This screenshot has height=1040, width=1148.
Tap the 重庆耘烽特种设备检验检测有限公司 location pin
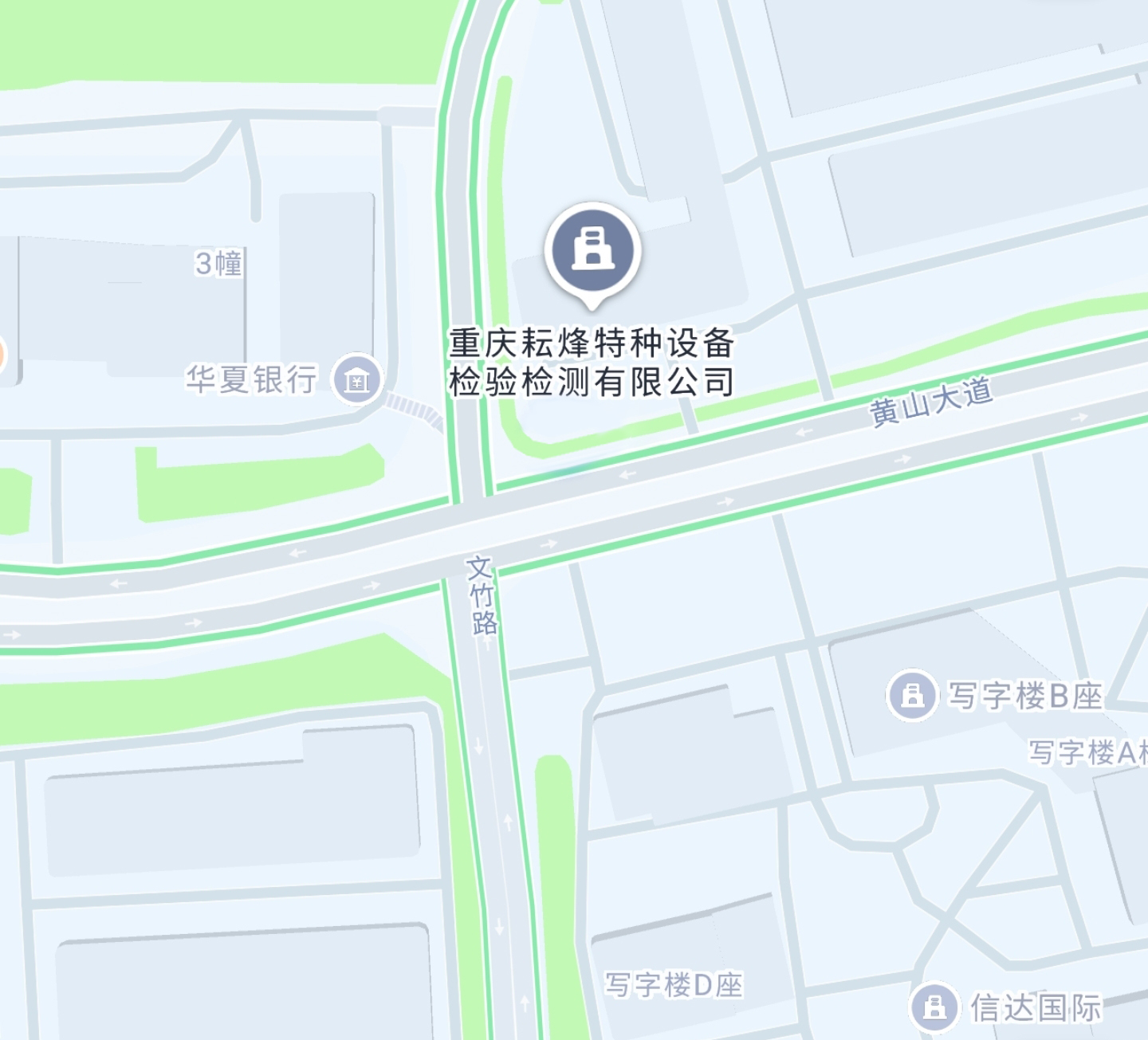pyautogui.click(x=592, y=251)
